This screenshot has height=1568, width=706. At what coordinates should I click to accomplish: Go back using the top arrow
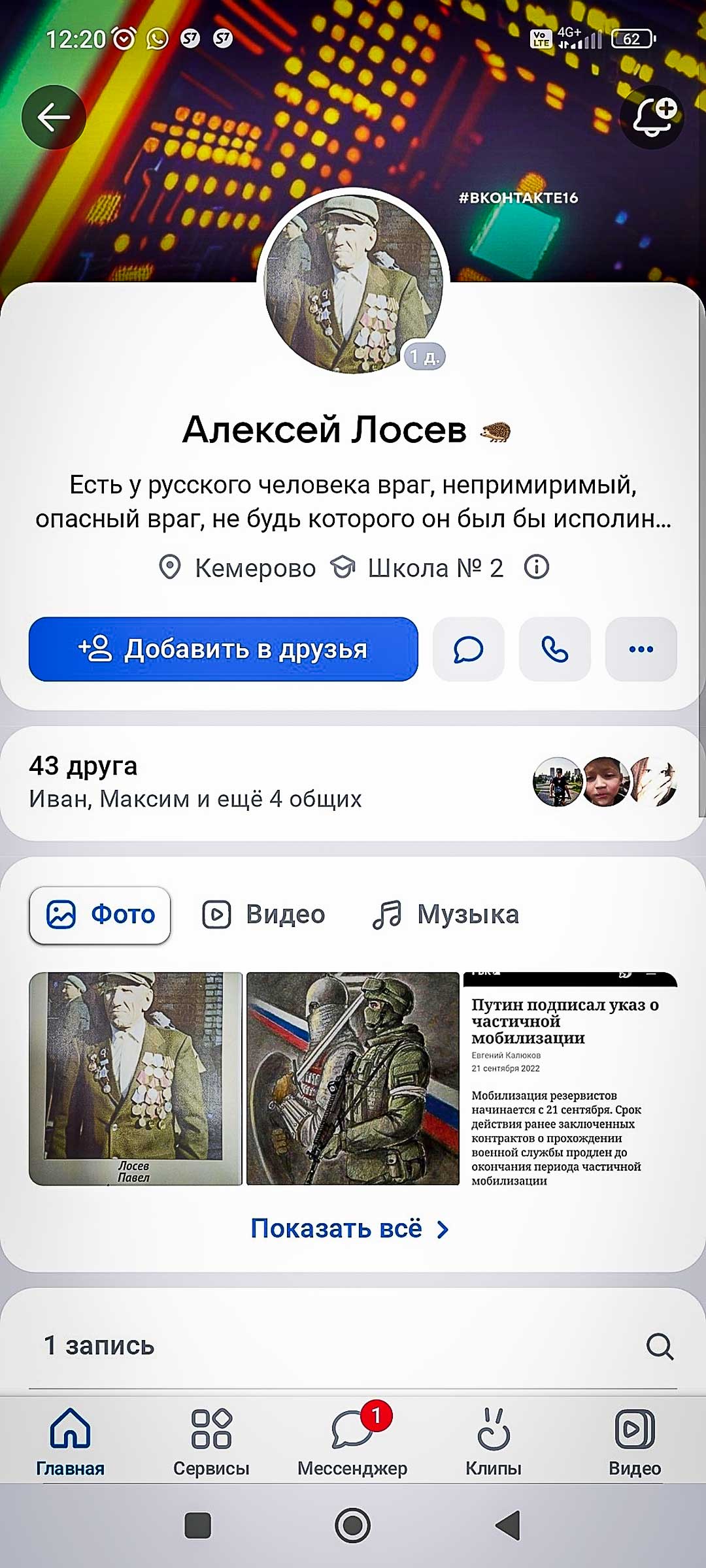[54, 118]
